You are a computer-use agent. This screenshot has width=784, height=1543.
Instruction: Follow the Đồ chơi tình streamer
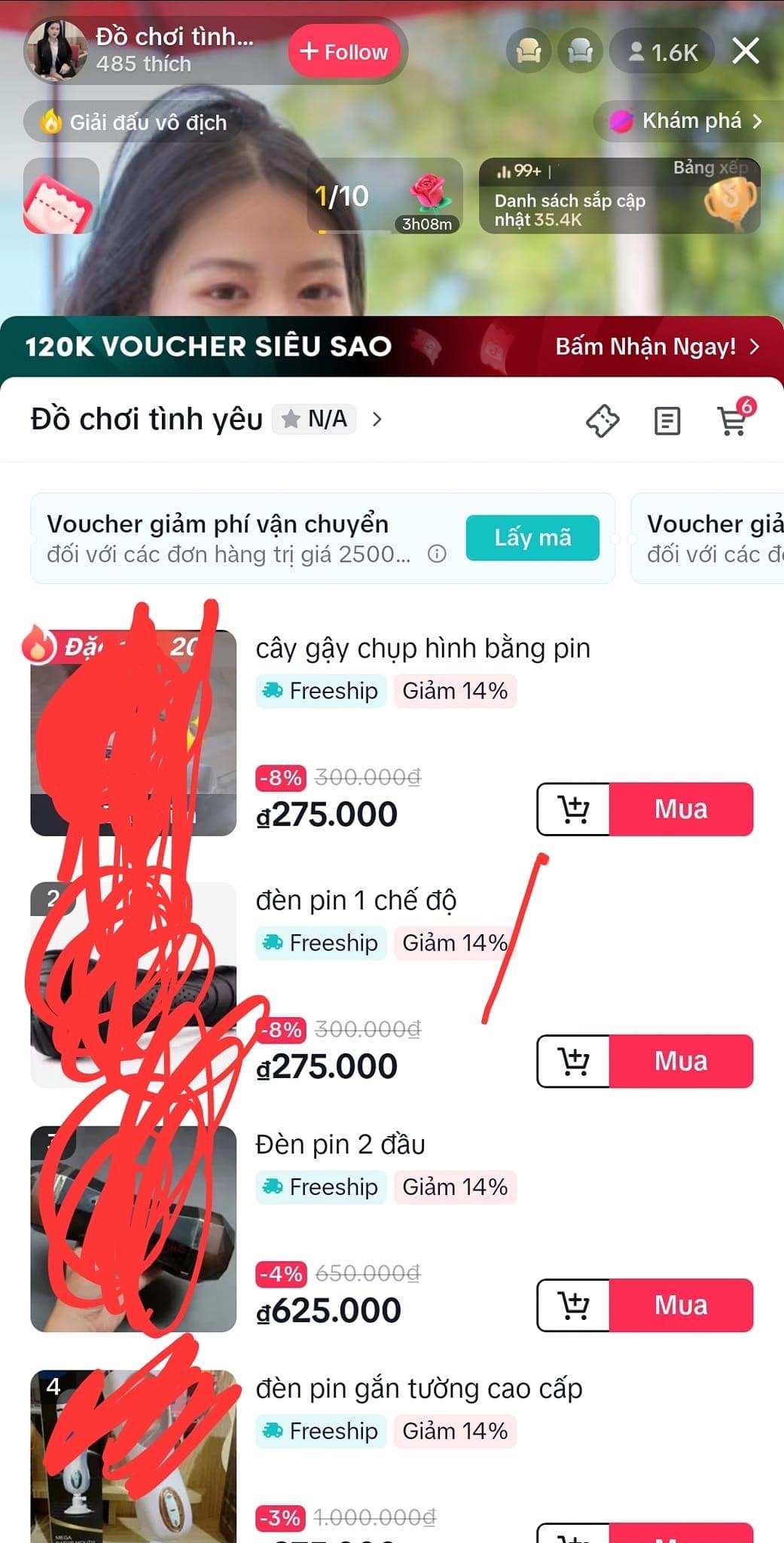344,51
